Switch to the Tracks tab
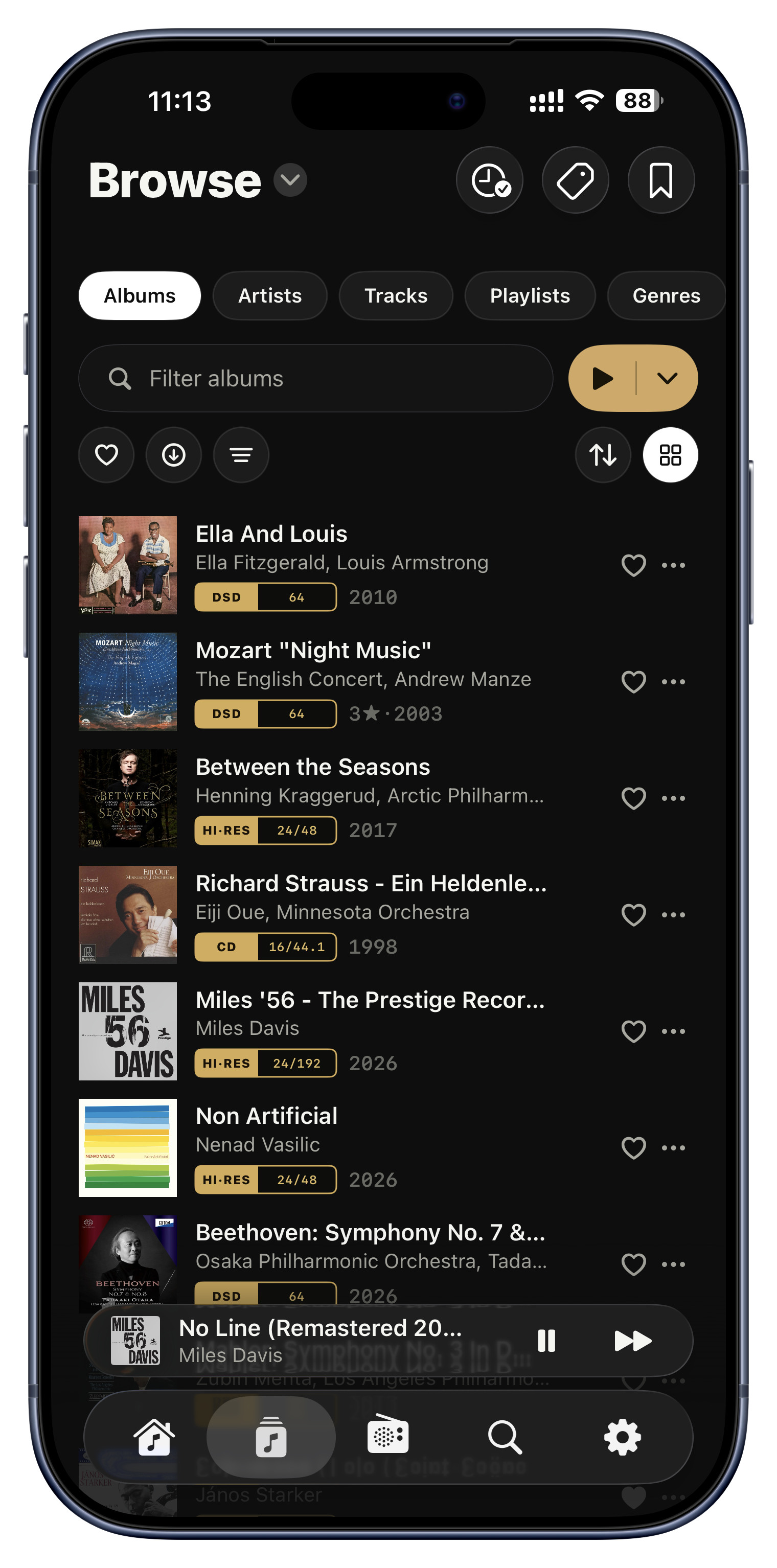 [396, 296]
